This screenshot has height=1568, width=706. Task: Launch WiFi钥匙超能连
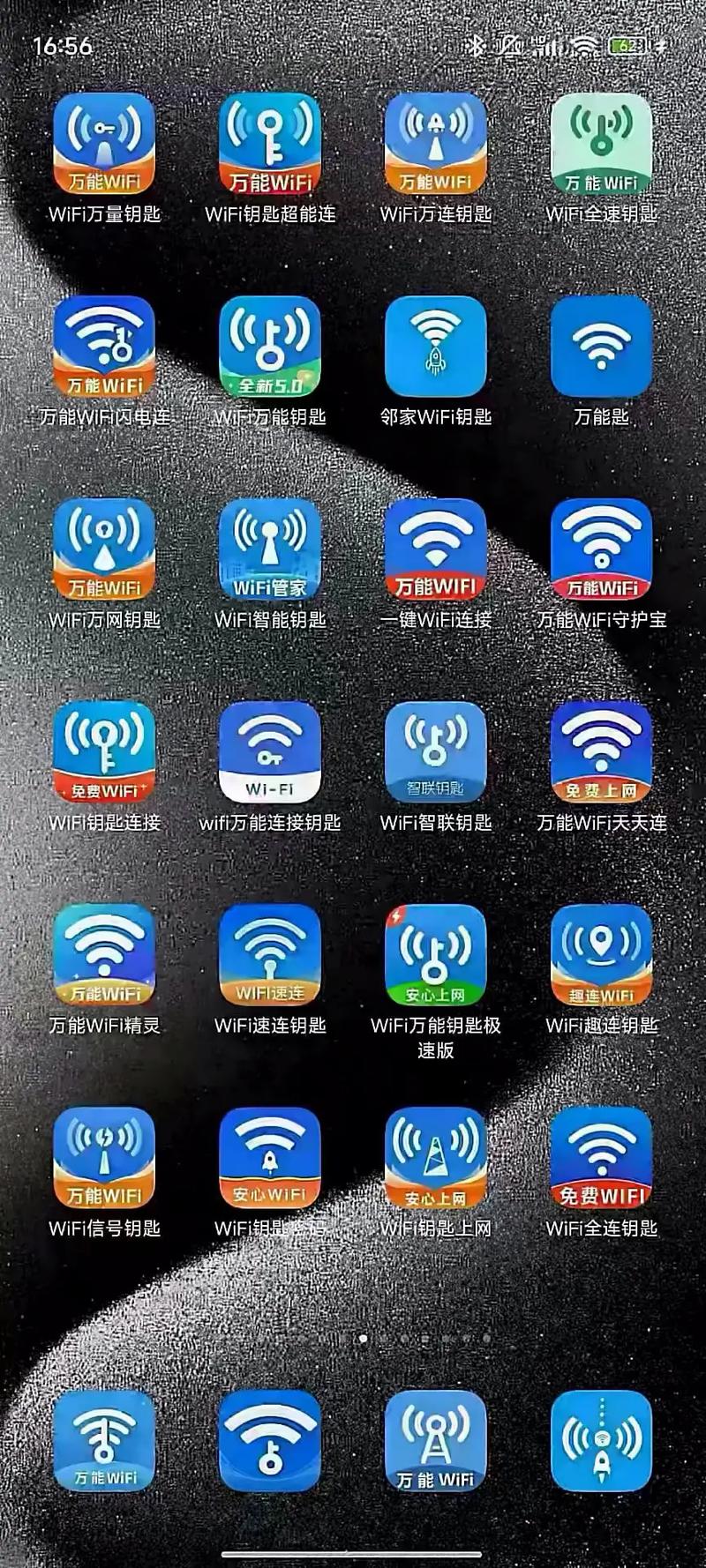tap(269, 146)
